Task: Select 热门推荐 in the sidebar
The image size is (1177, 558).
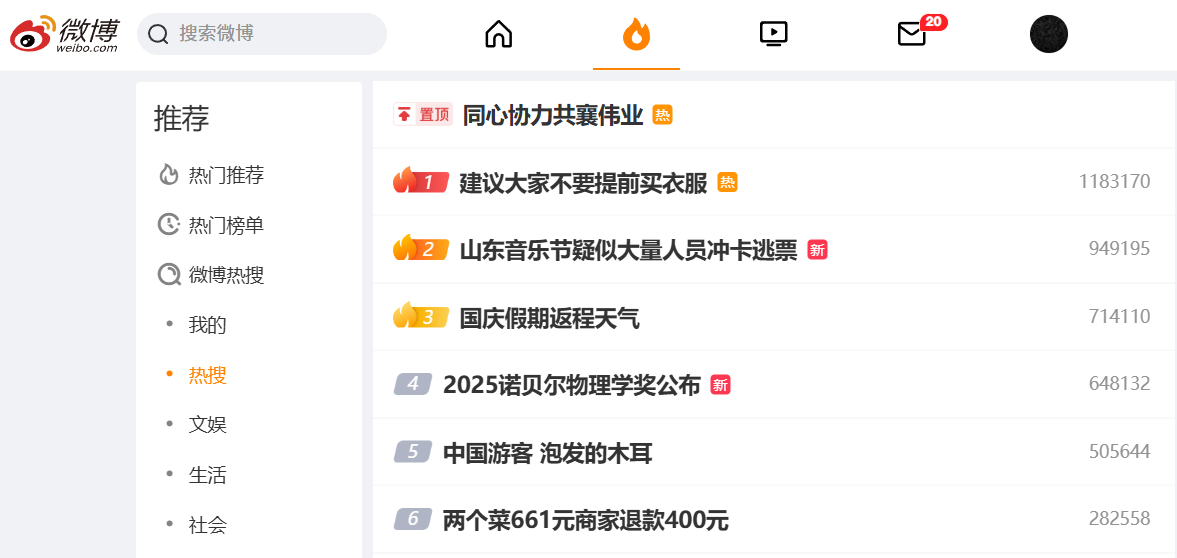Action: tap(225, 175)
